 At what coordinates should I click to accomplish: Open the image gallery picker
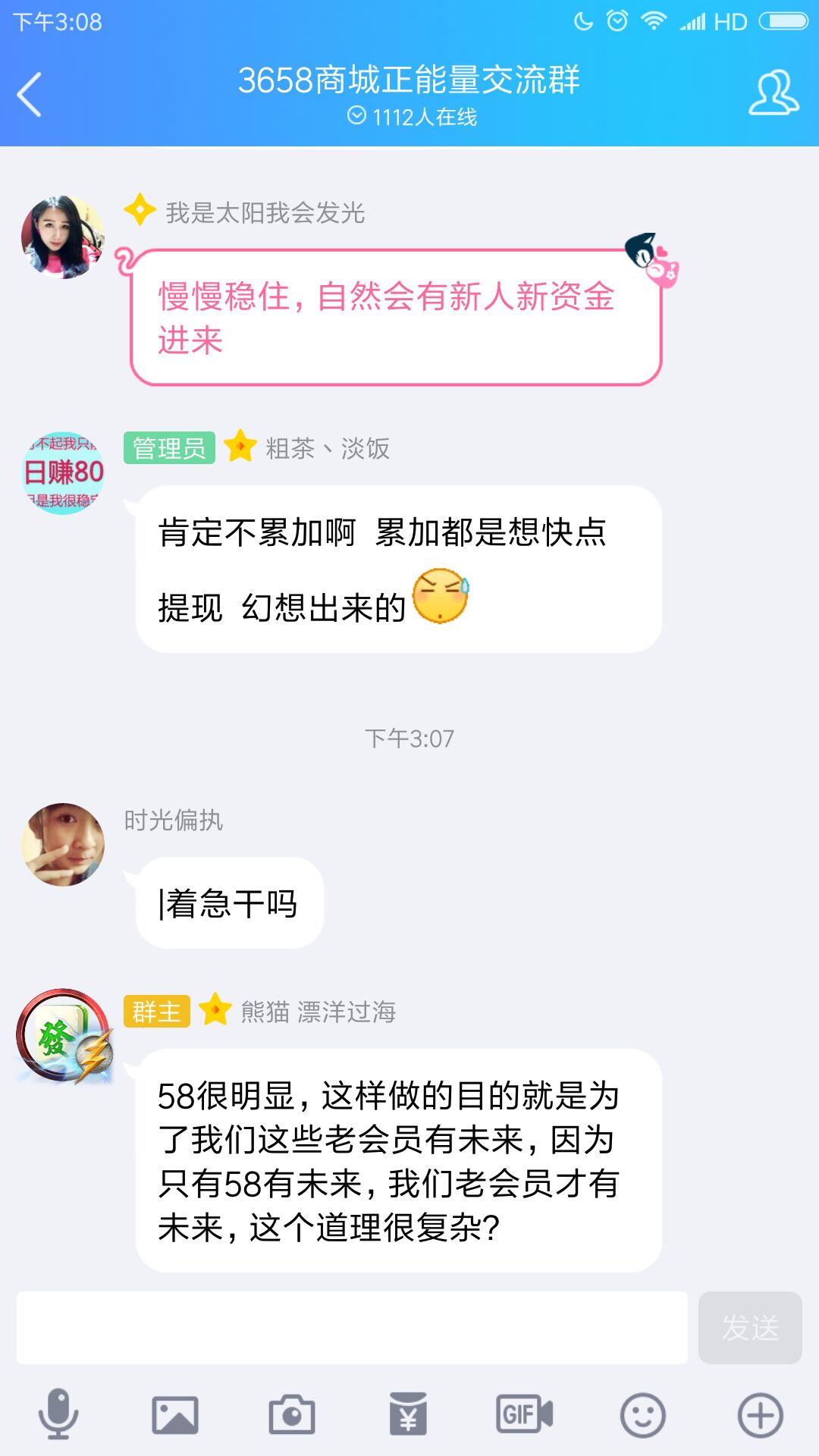(x=175, y=1414)
